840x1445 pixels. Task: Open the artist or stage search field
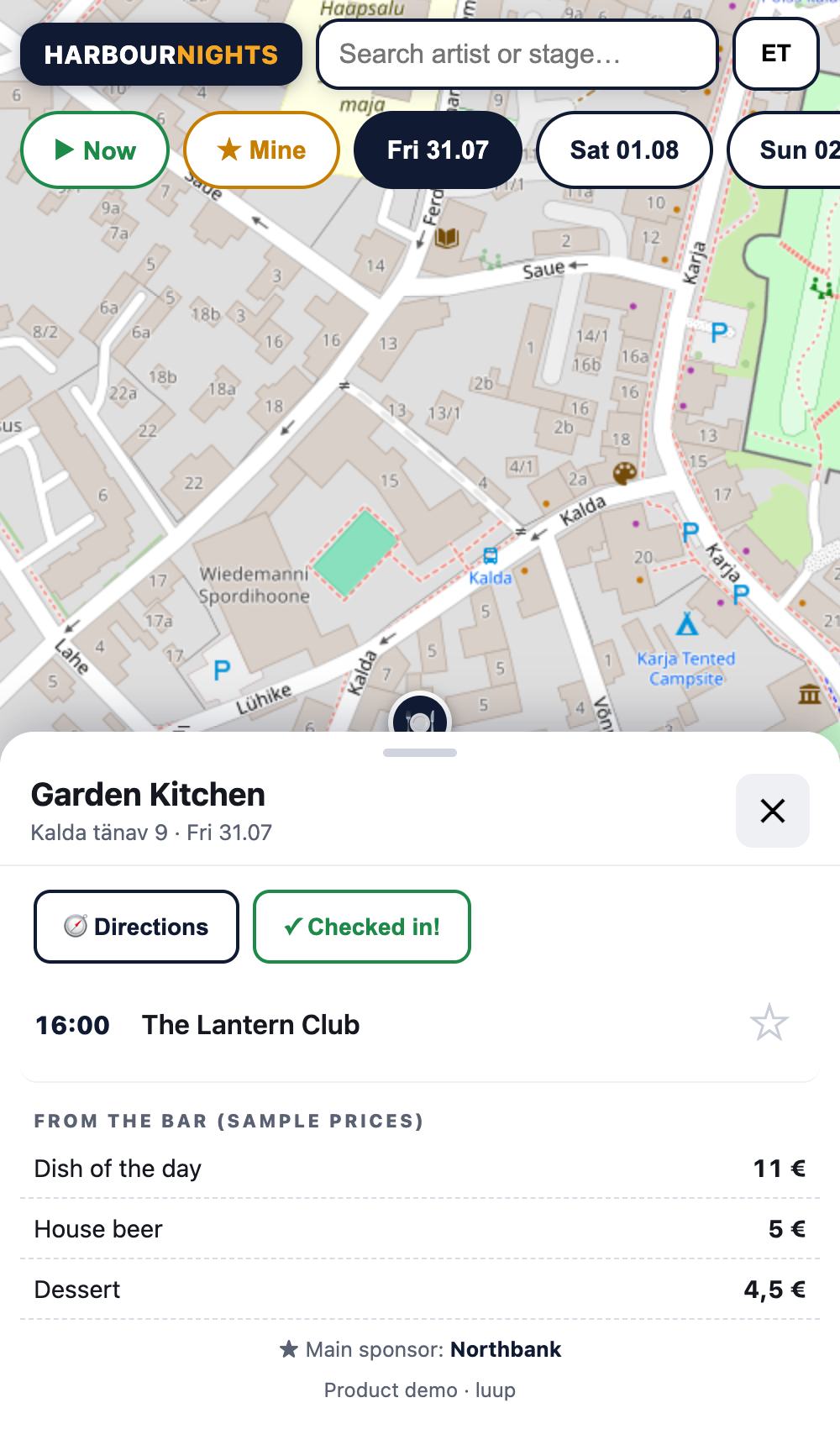coord(517,55)
